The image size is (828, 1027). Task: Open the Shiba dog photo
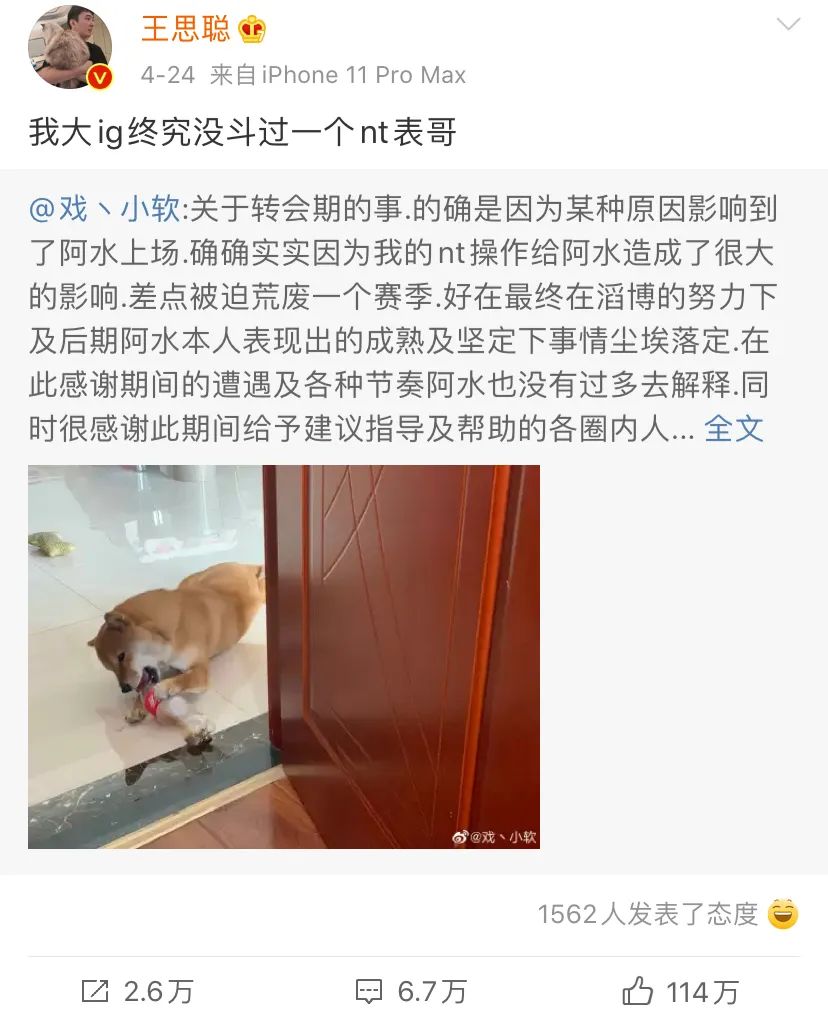point(283,656)
